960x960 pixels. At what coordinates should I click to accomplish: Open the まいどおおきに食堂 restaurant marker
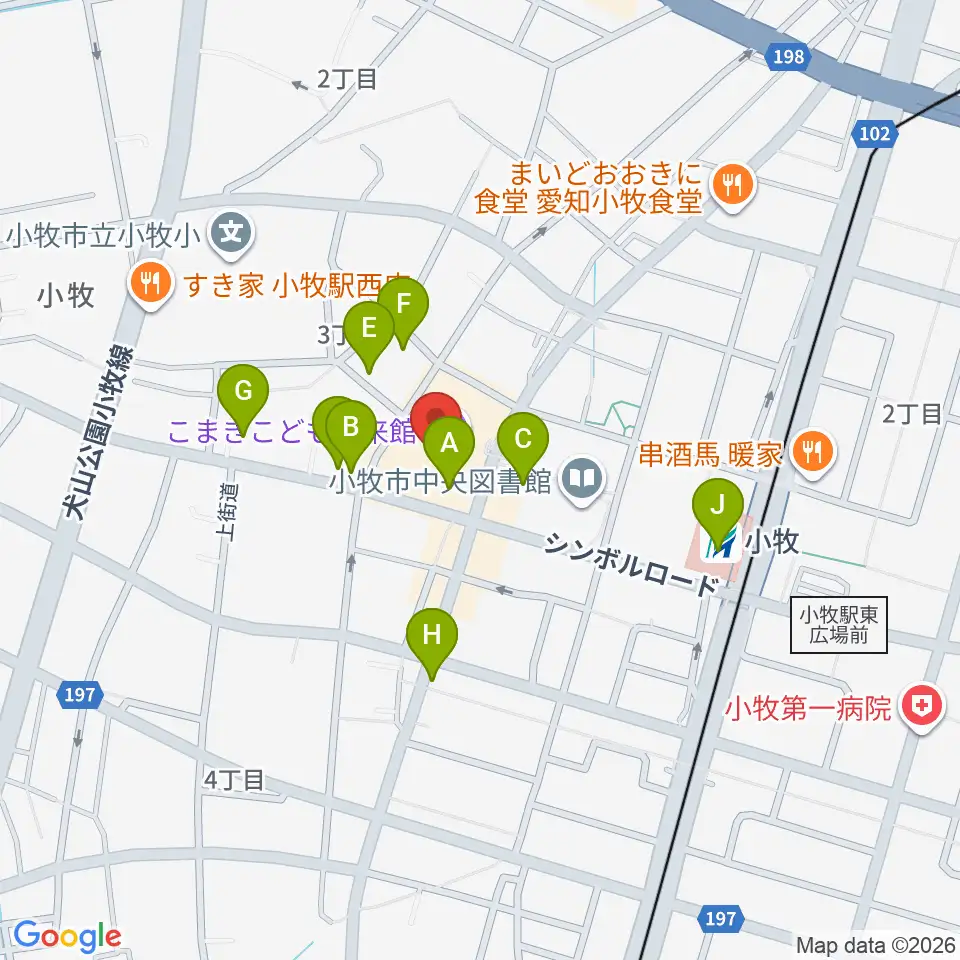click(x=733, y=187)
